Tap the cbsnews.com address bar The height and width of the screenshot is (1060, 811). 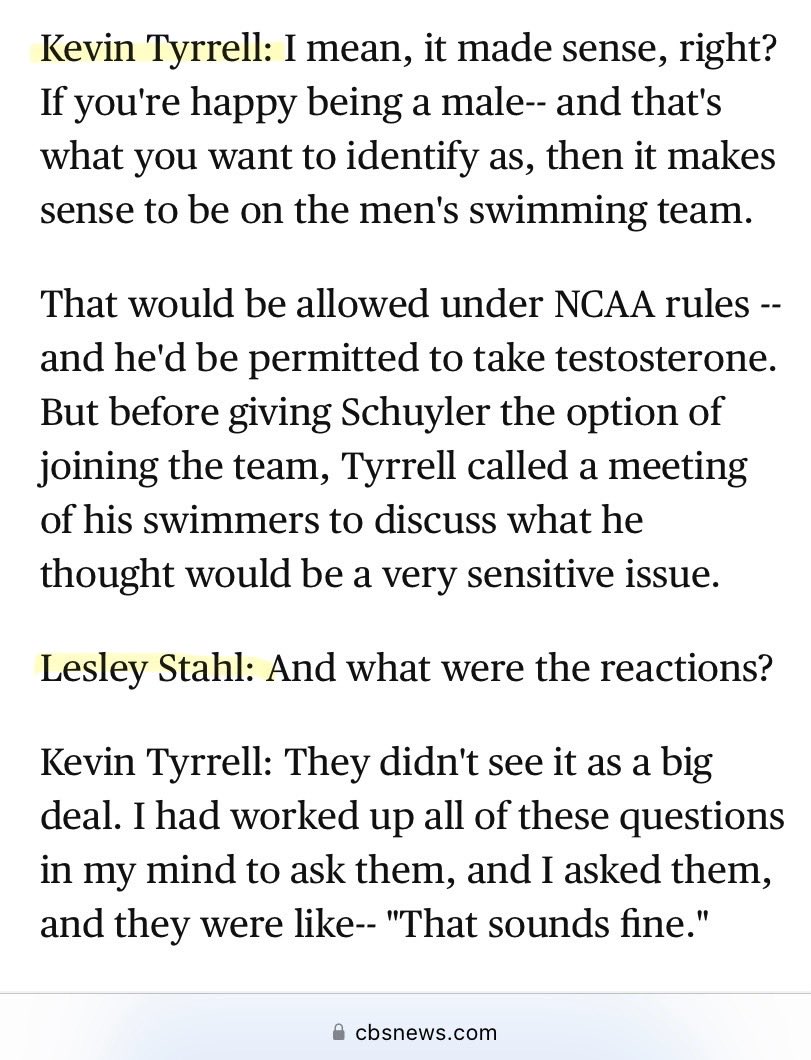point(412,1031)
